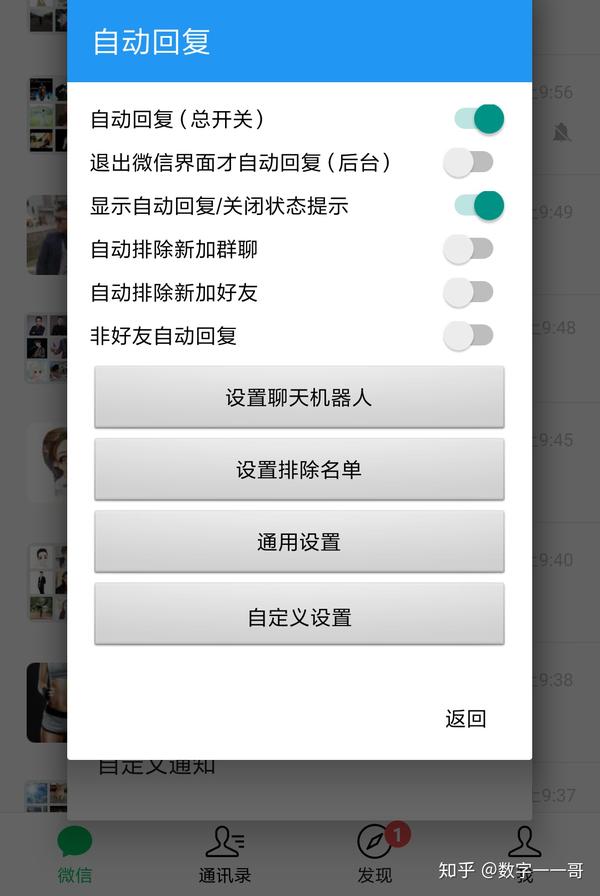Tap 返回 to close the dialog
600x896 pixels.
465,718
